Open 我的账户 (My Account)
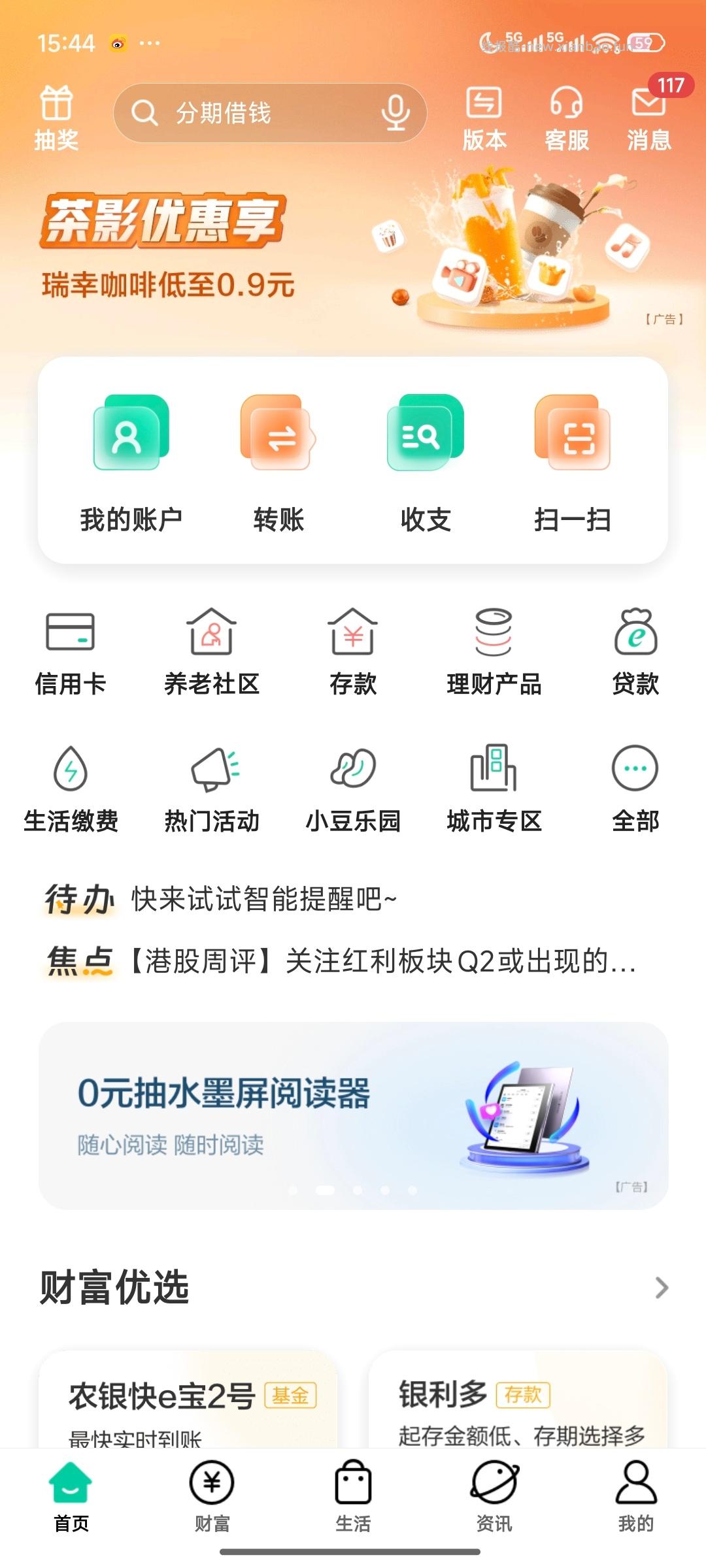The image size is (706, 1568). pyautogui.click(x=131, y=457)
